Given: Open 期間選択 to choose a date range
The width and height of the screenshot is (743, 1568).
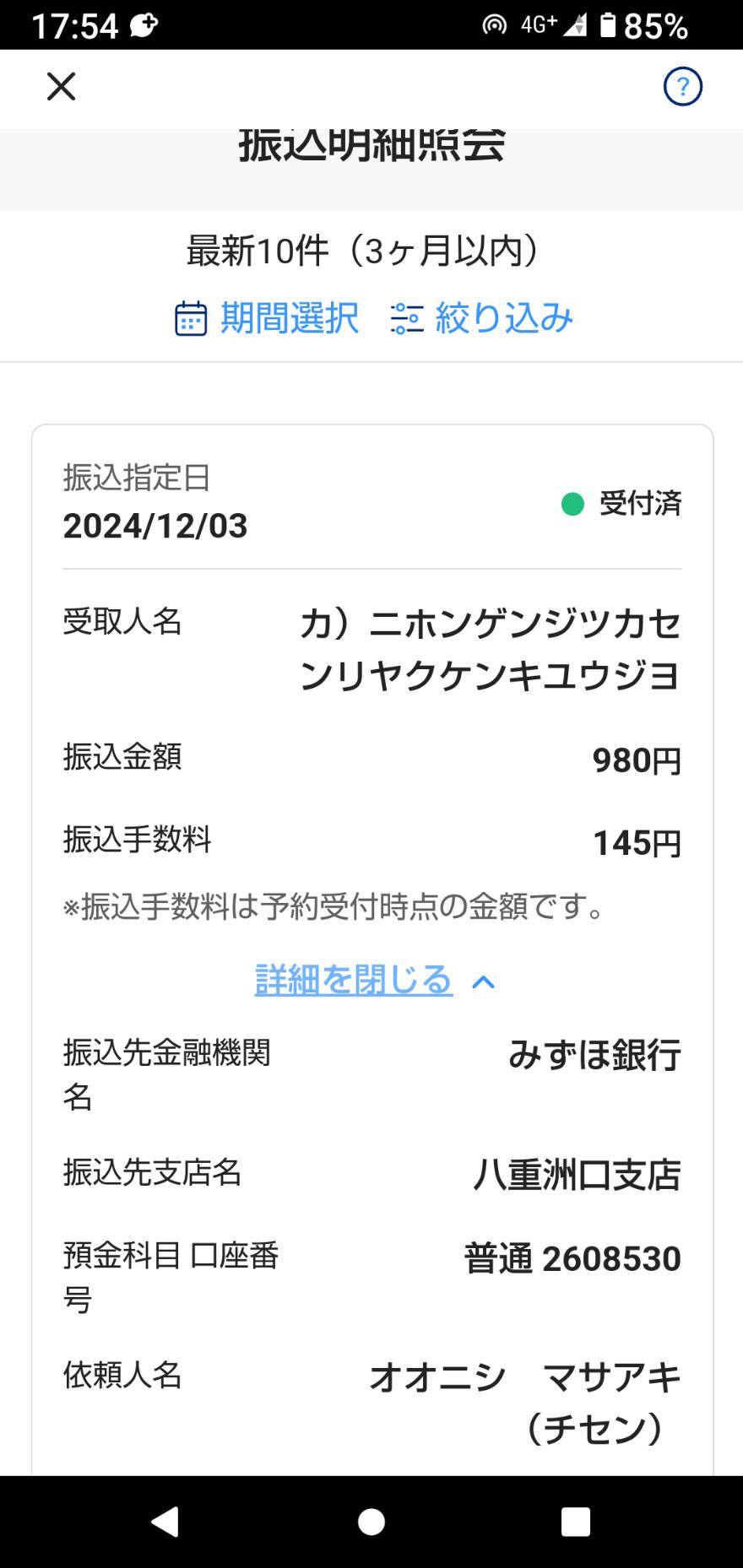Looking at the screenshot, I should click(267, 318).
